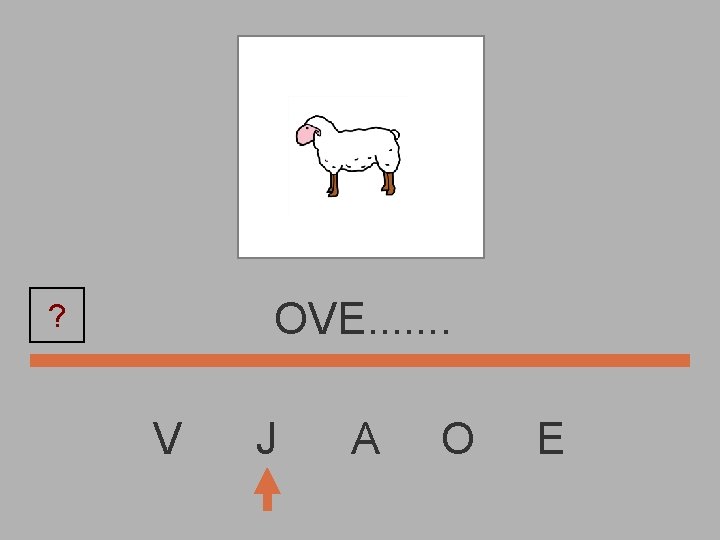This screenshot has height=540, width=720.
Task: Select the letter V
Action: [x=167, y=438]
